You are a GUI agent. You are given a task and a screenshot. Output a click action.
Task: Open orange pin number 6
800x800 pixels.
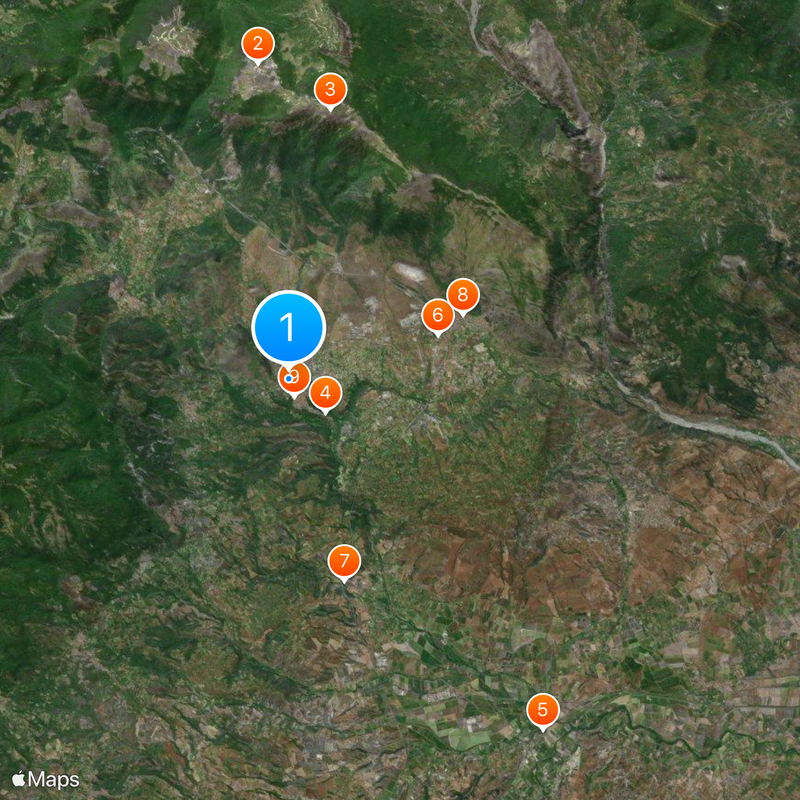tap(437, 315)
